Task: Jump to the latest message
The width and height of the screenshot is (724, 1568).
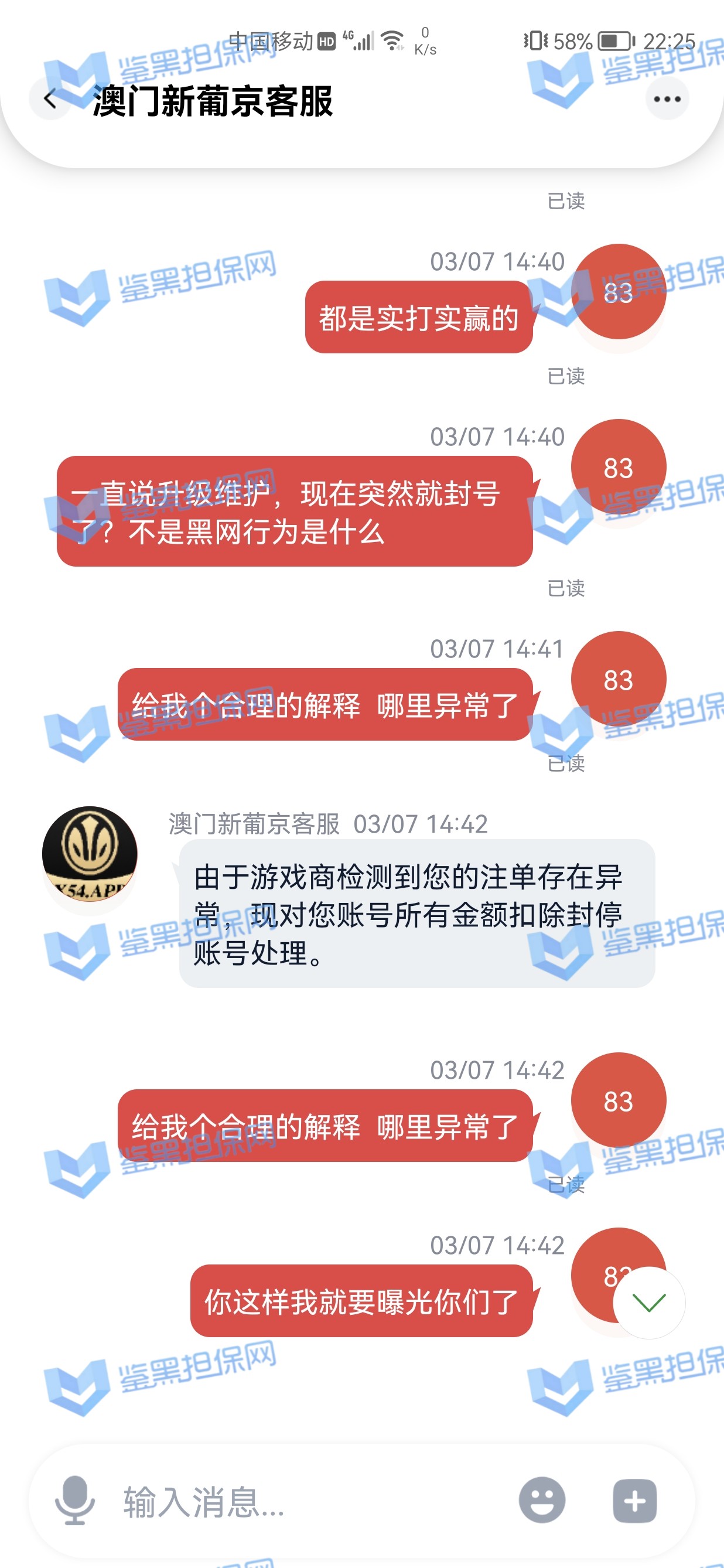Action: tap(648, 1303)
